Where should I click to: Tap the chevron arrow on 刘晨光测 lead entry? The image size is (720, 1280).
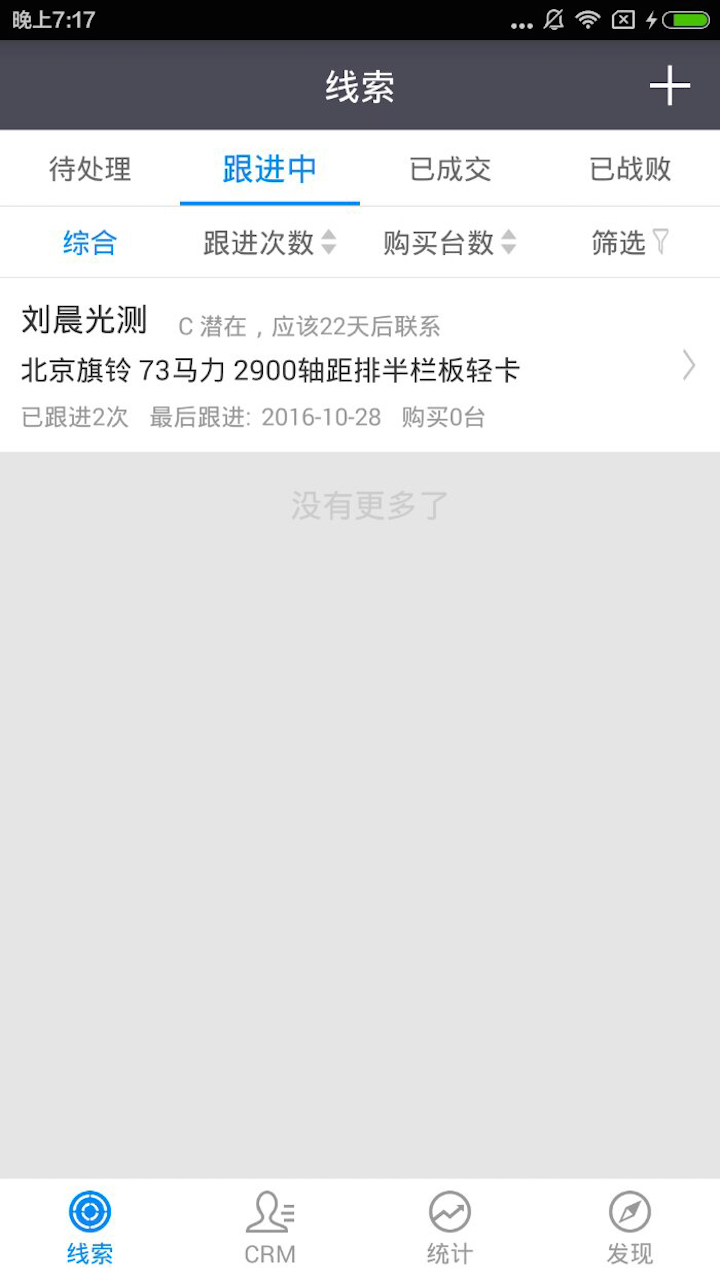(688, 366)
